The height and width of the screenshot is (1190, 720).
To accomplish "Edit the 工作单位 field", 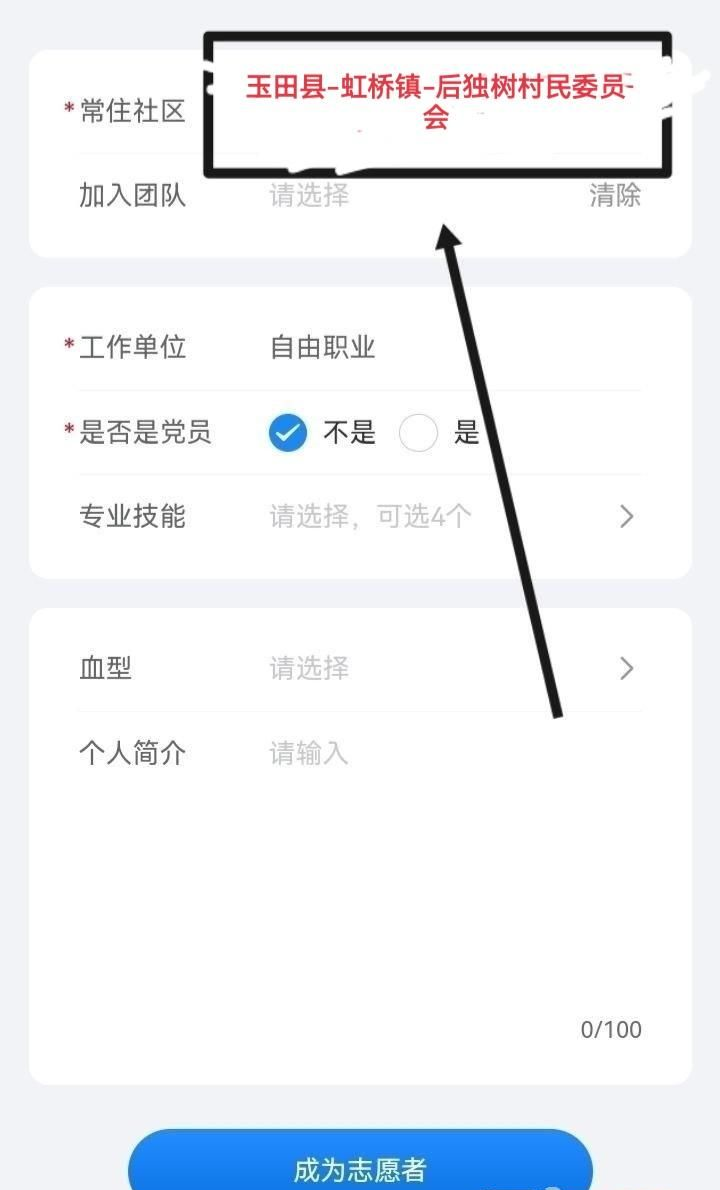I will point(360,348).
